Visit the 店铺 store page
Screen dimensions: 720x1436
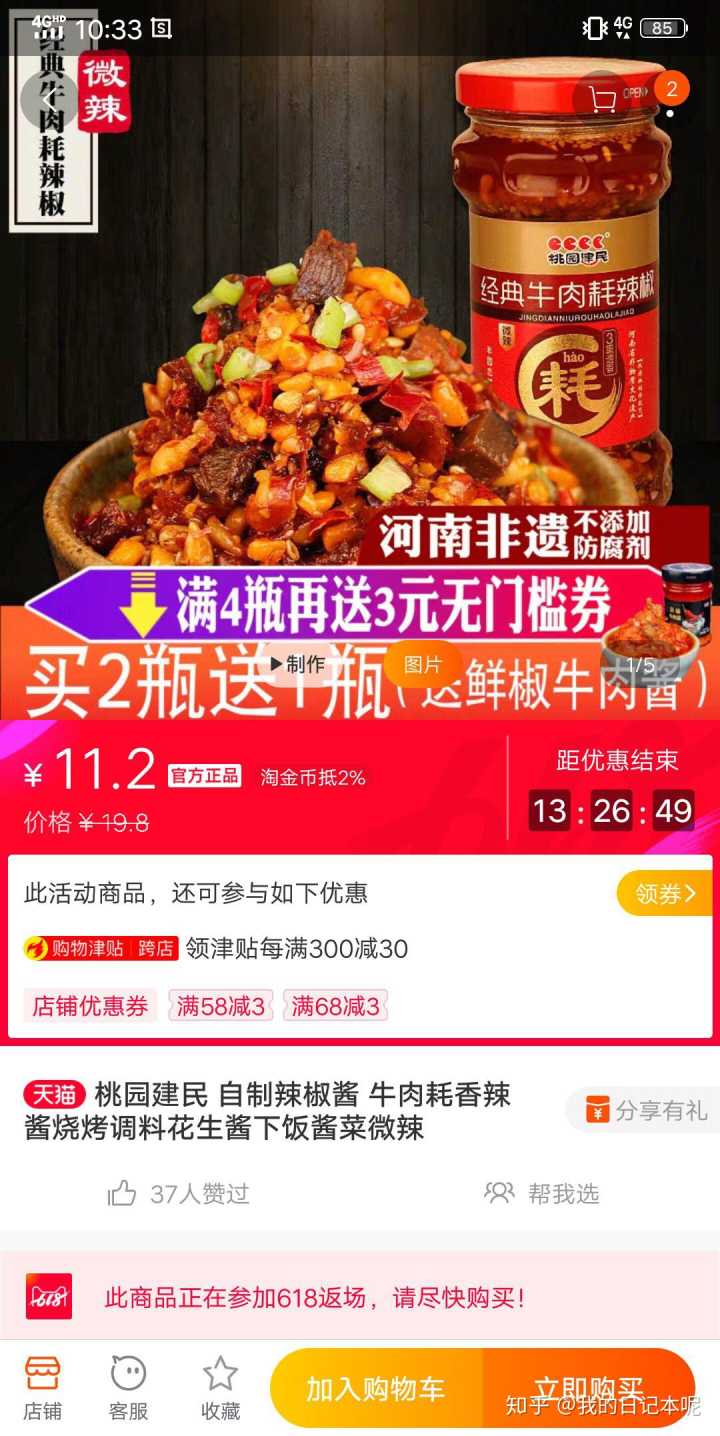tap(43, 1388)
